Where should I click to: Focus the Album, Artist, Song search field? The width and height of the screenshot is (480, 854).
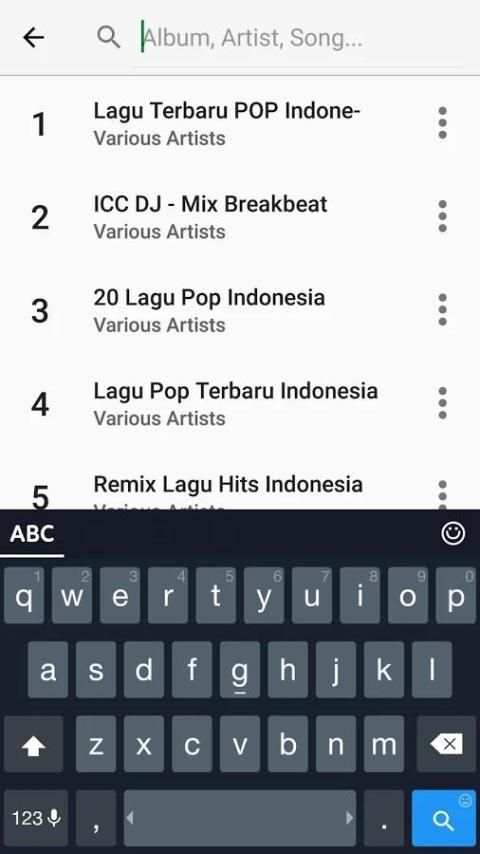tap(301, 38)
